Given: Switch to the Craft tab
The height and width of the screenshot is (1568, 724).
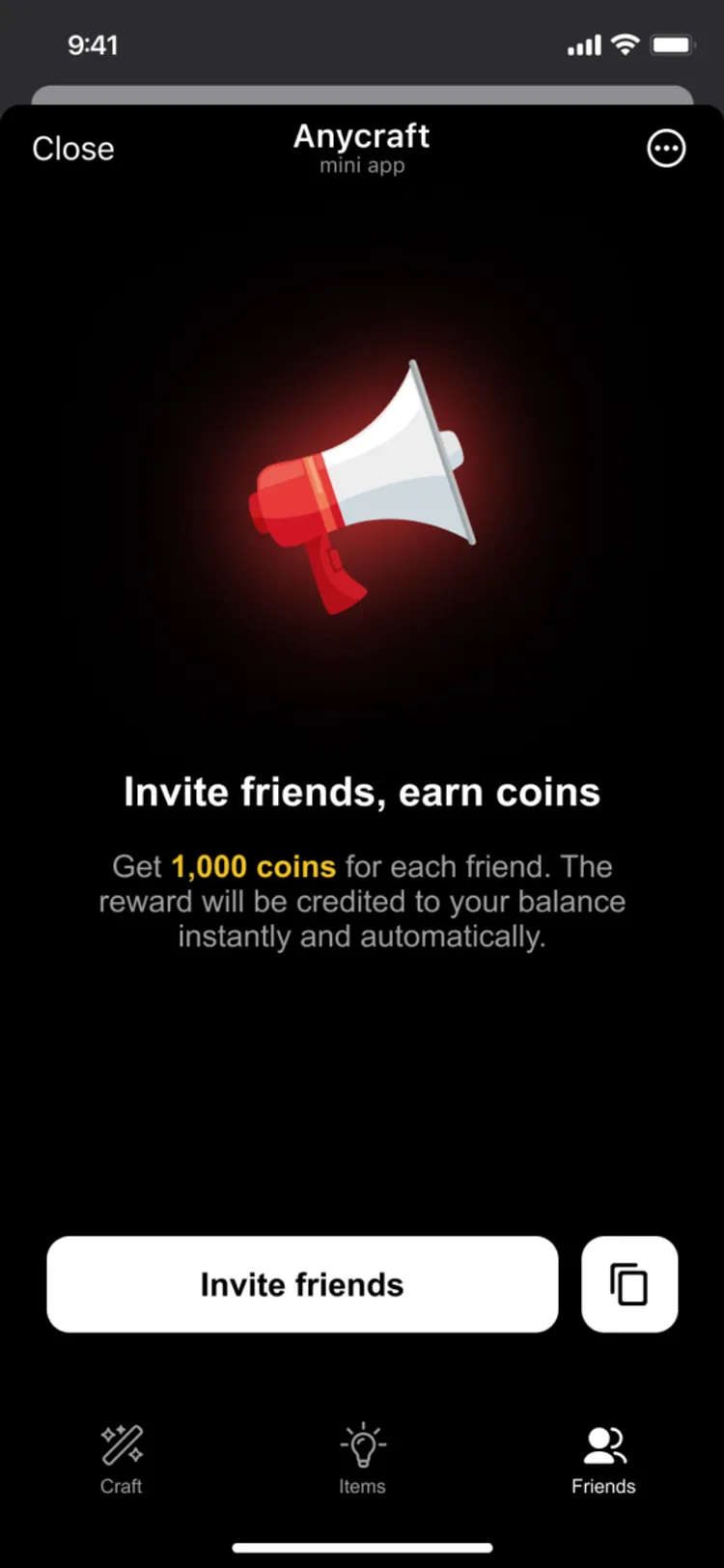Looking at the screenshot, I should click(122, 1460).
